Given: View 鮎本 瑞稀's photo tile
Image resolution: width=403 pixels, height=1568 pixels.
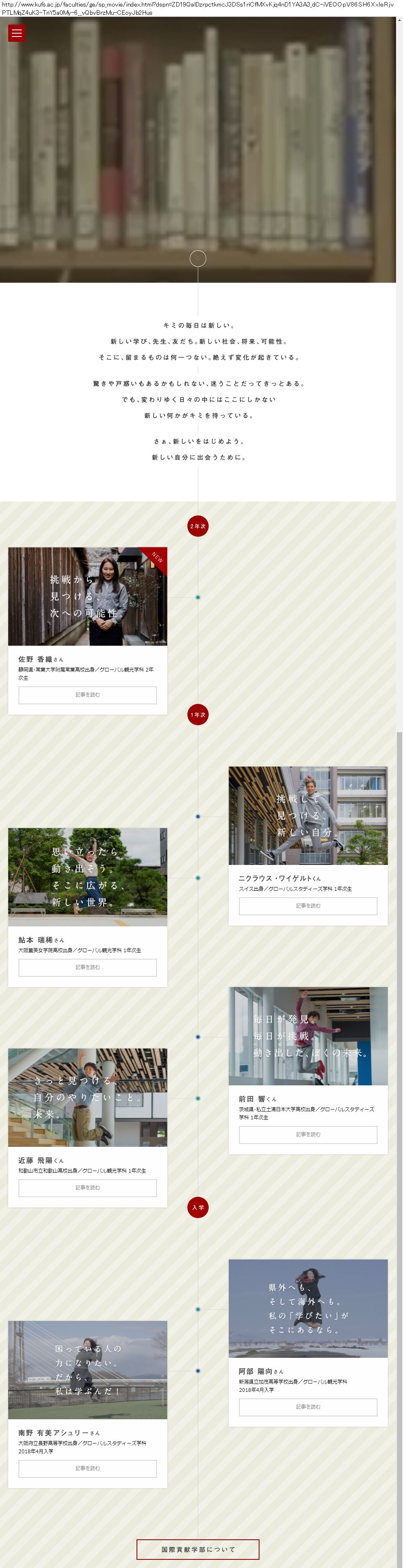Looking at the screenshot, I should (88, 877).
